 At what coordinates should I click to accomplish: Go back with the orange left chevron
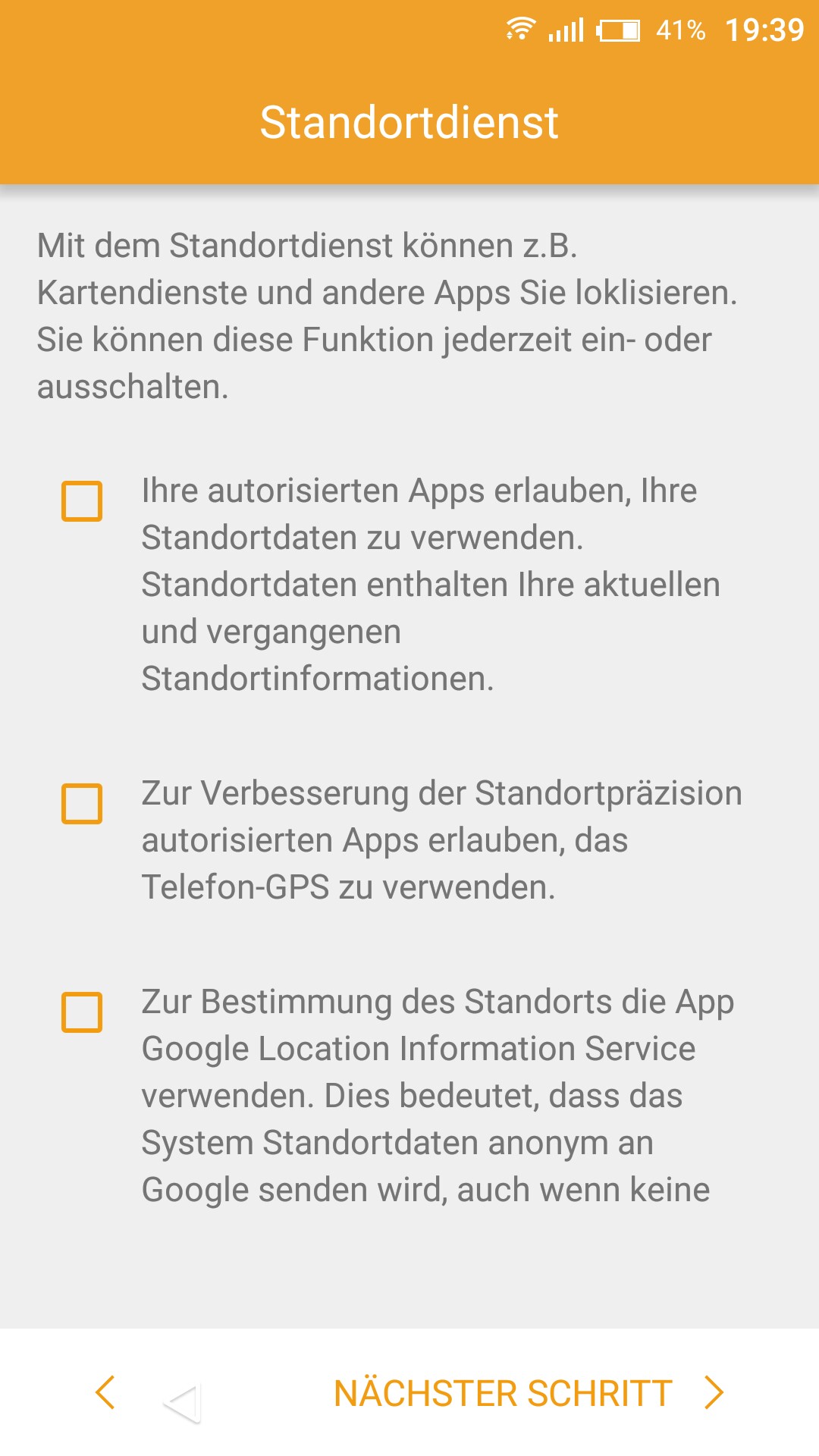coord(105,1392)
